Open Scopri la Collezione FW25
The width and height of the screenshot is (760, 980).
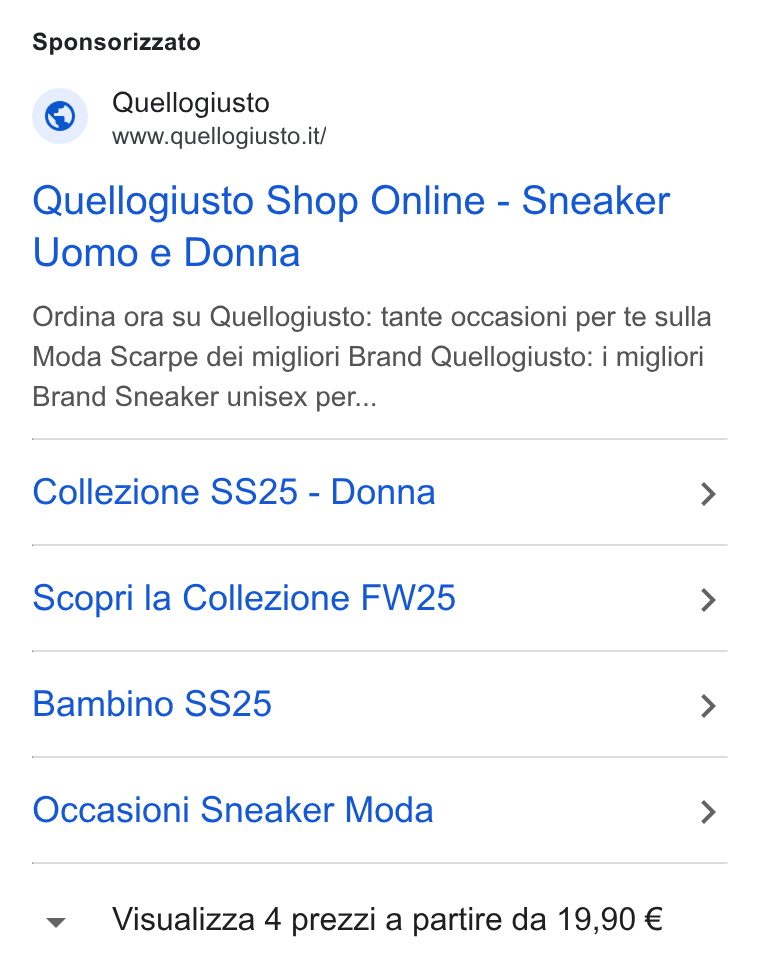coord(379,599)
